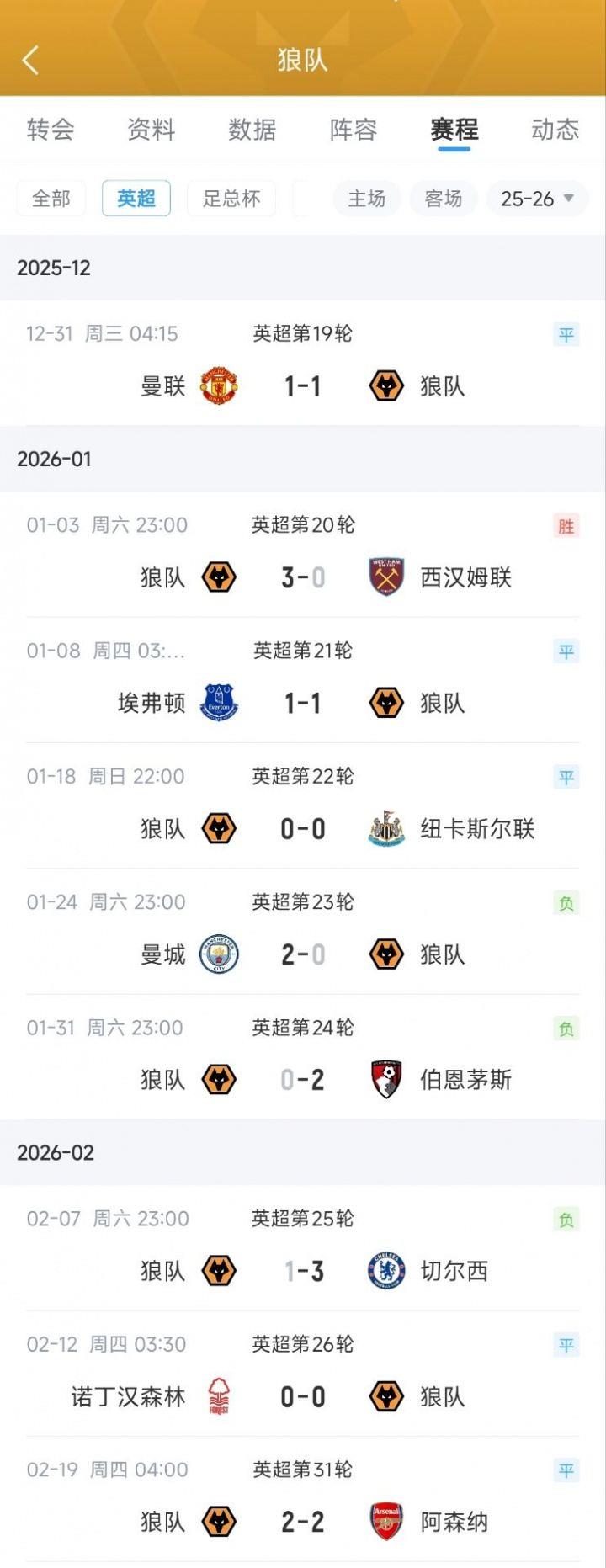This screenshot has height=1568, width=606.
Task: Open the 狼队 vs 西汉姆联 match
Action: [303, 555]
